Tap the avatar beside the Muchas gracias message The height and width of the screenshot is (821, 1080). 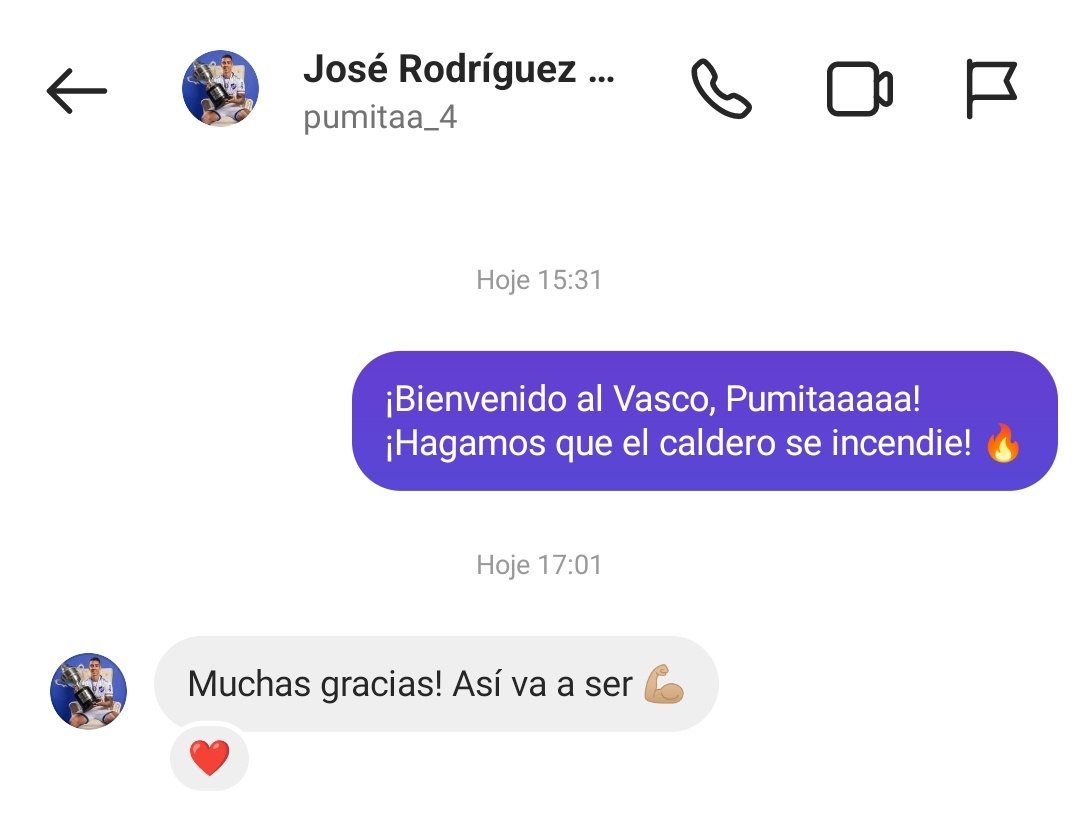click(x=88, y=692)
